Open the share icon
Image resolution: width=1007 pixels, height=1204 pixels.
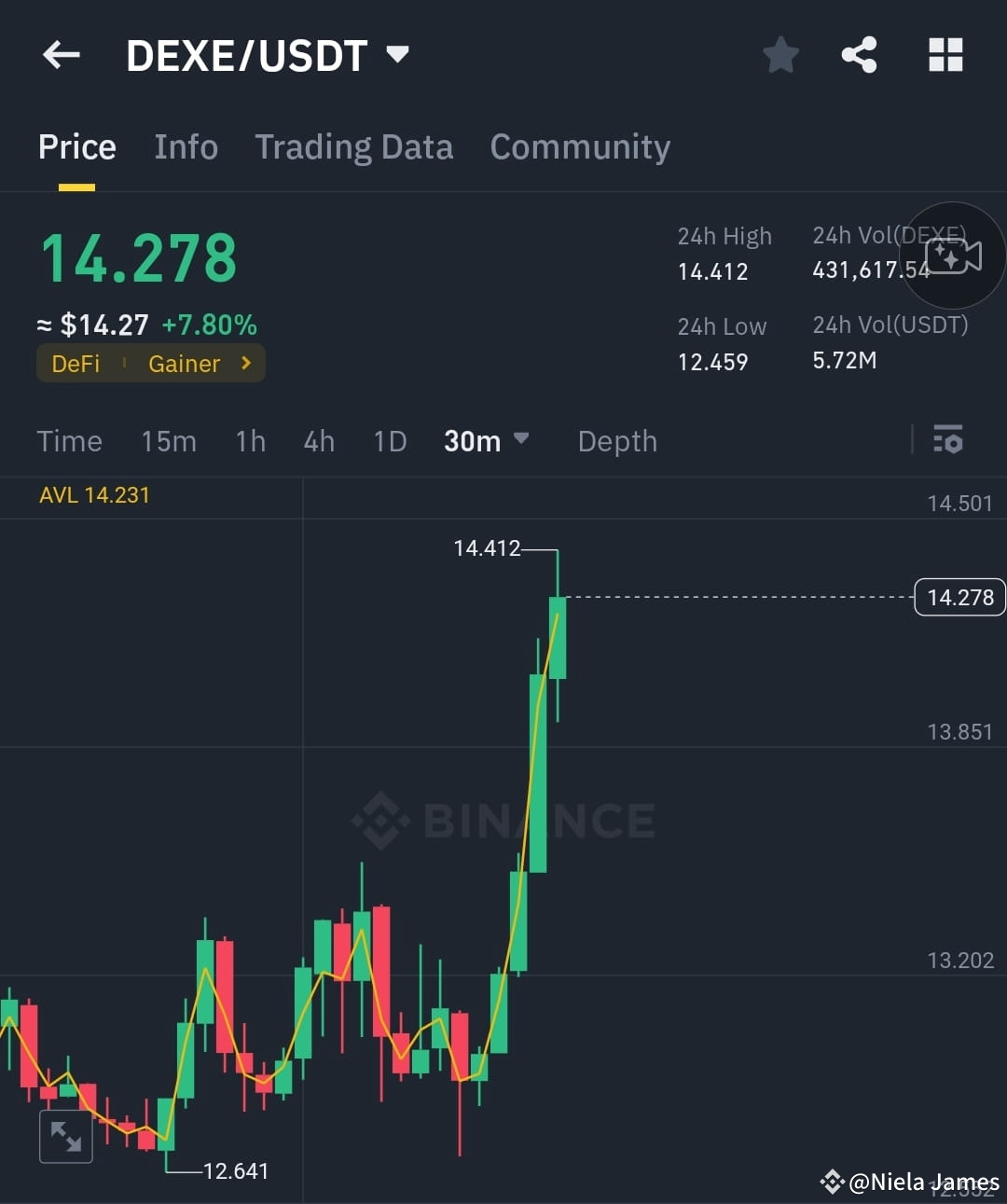coord(859,54)
